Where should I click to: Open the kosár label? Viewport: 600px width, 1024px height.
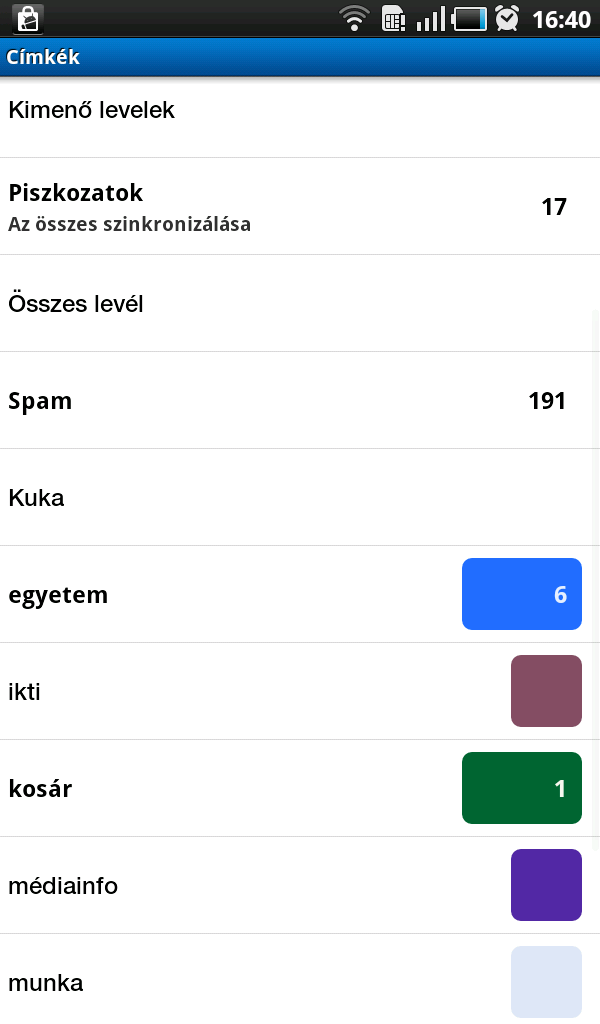pos(300,788)
